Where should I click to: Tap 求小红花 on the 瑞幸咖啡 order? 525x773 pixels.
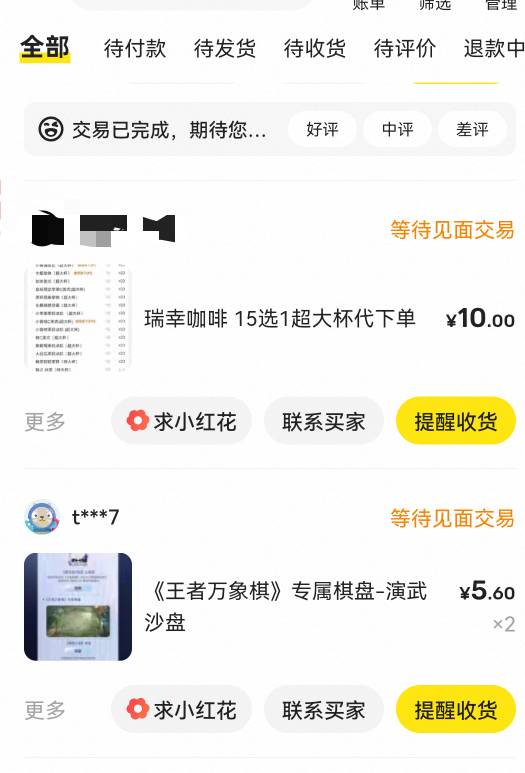click(x=181, y=422)
